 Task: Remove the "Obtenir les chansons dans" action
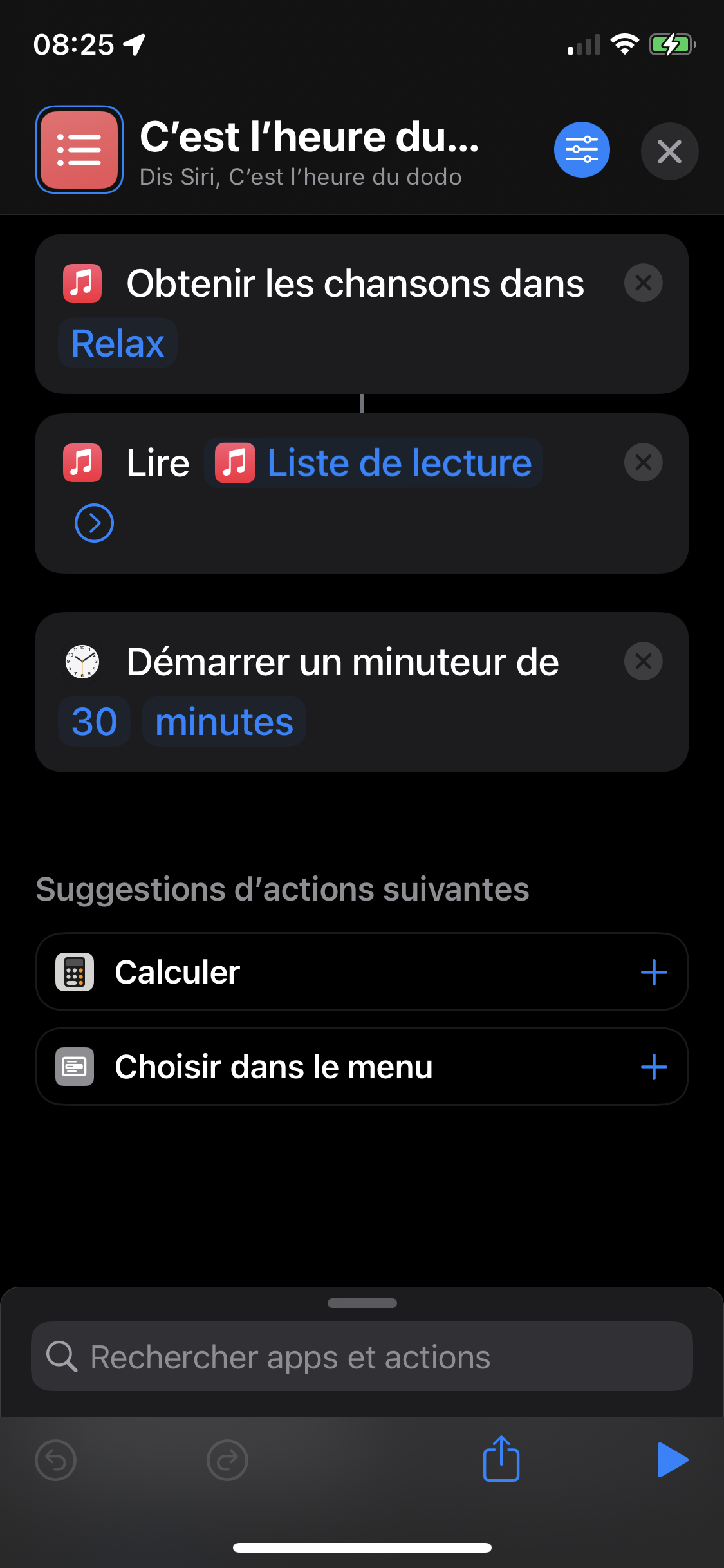pos(643,283)
